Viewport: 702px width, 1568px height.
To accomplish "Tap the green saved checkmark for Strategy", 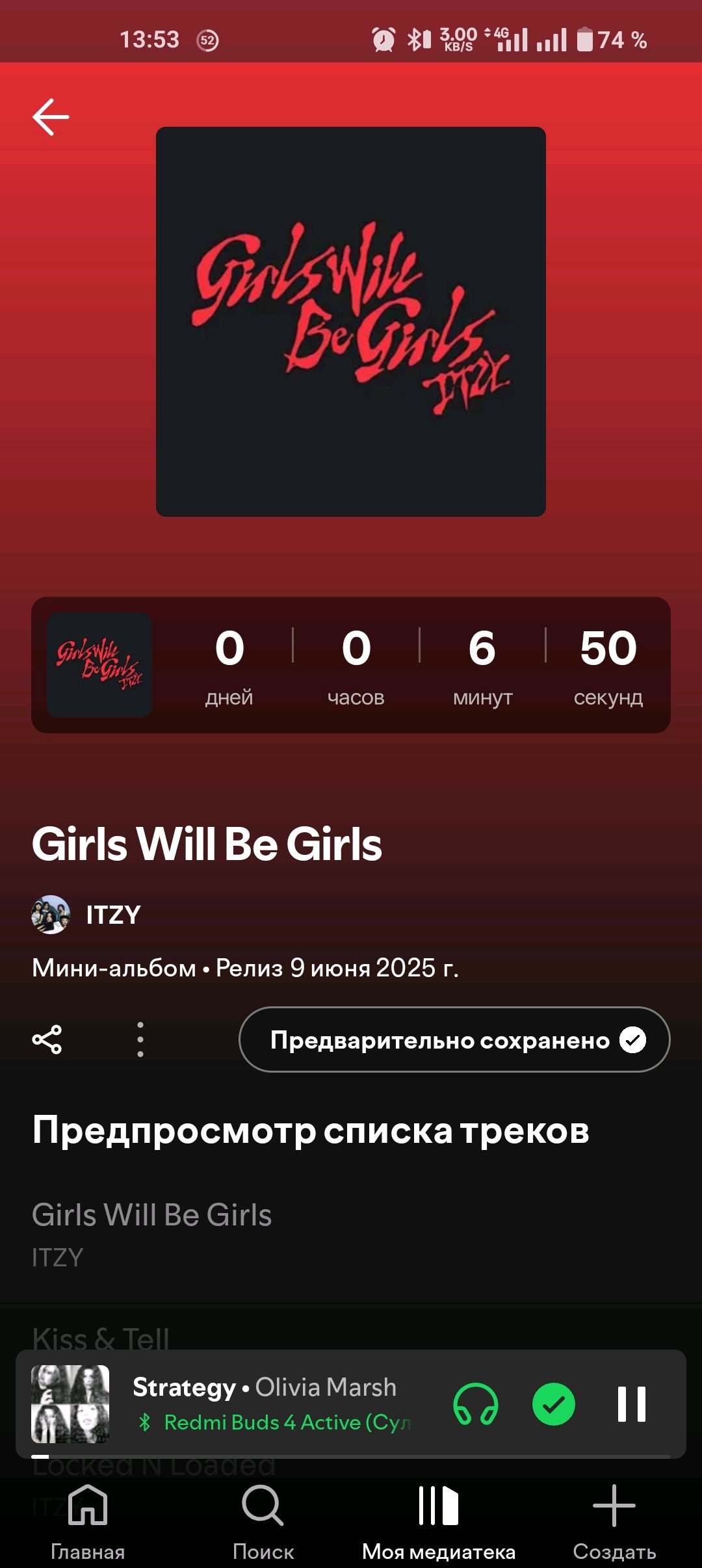I will pyautogui.click(x=554, y=1404).
